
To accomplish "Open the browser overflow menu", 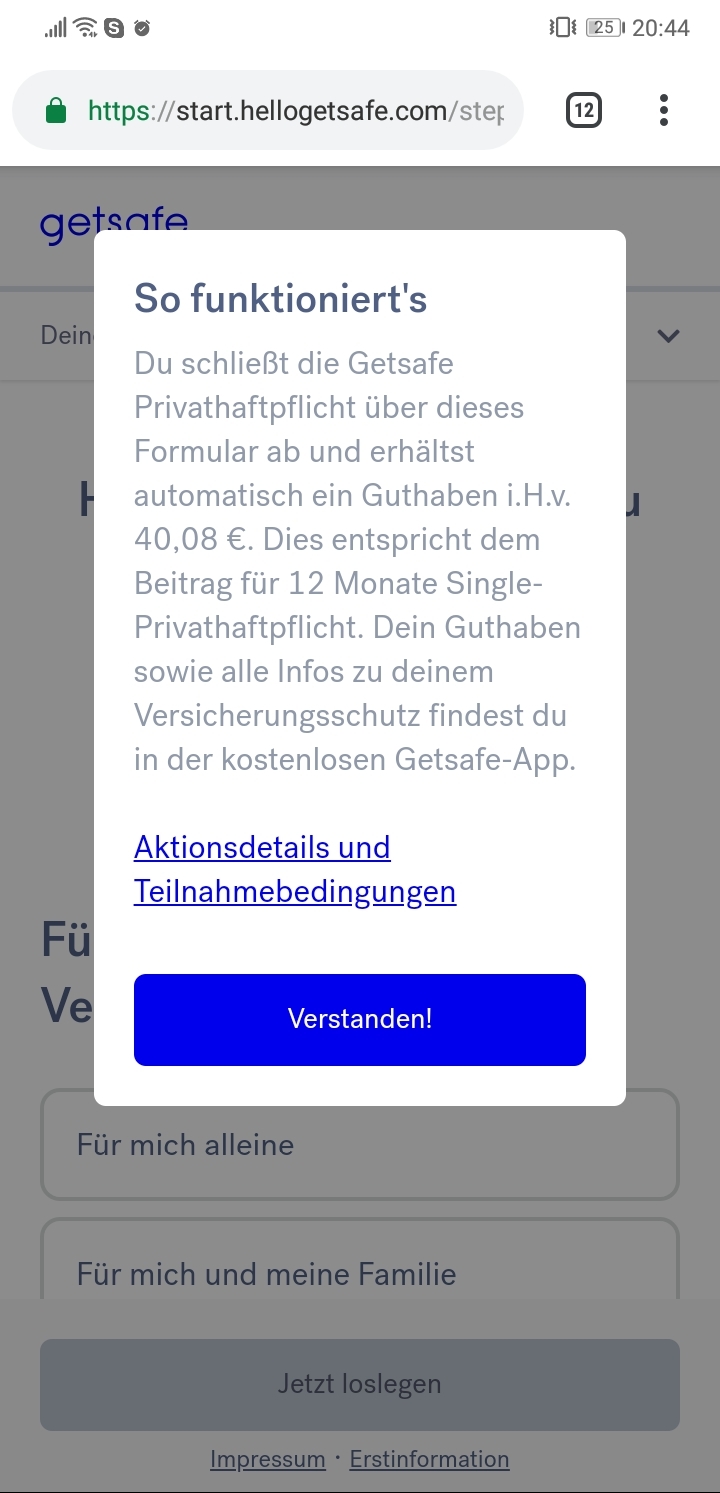I will pyautogui.click(x=664, y=110).
